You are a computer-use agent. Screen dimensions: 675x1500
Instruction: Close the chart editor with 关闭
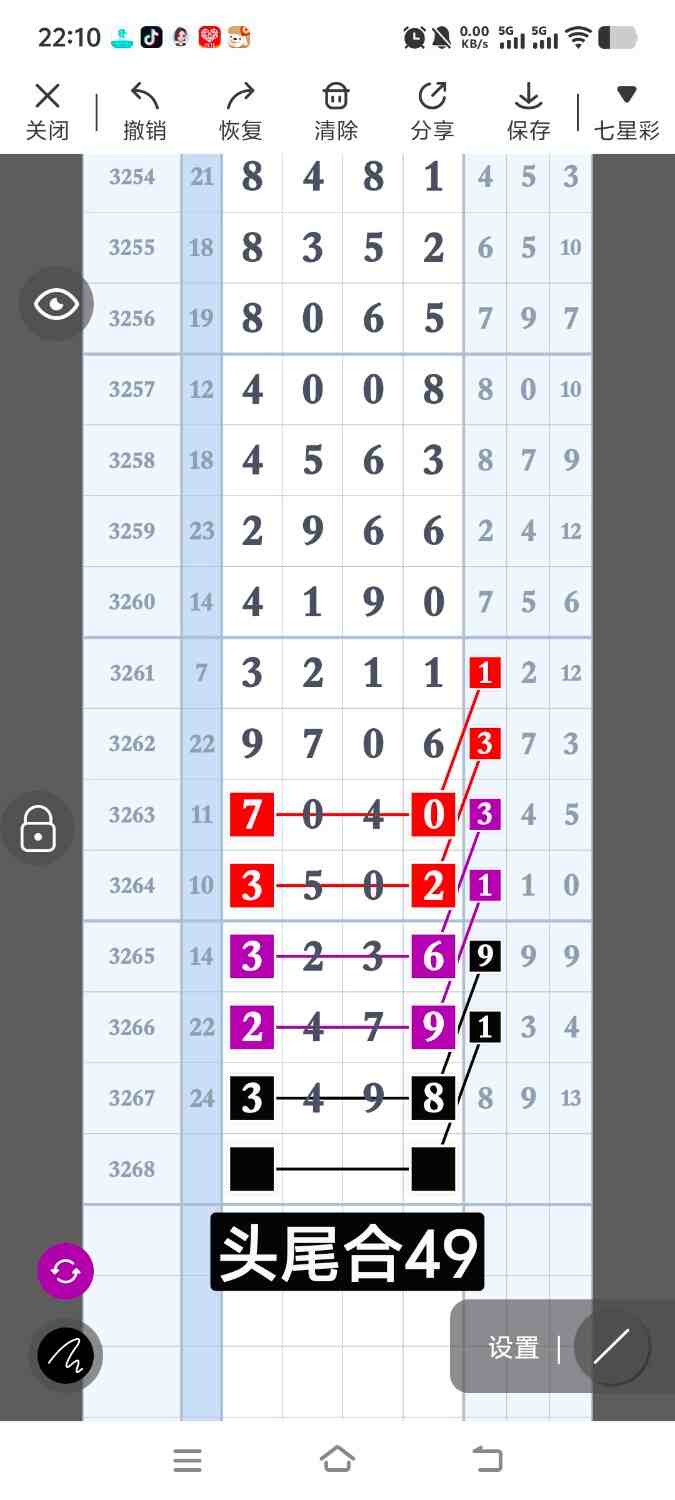(47, 111)
